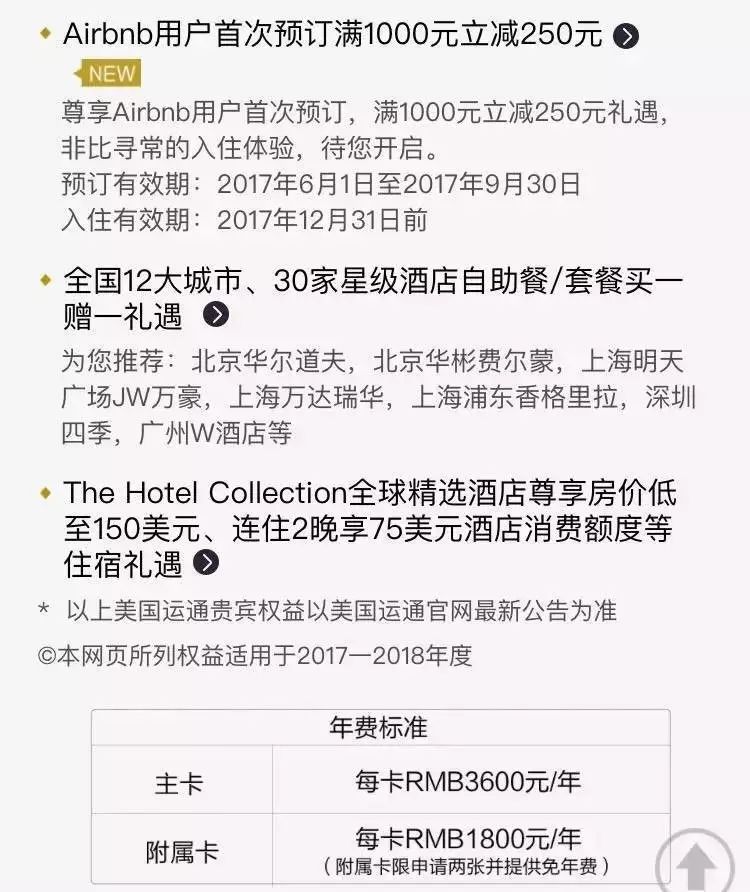Select the 主卡 row in the fee table
Screen dimensions: 750x892
[x=181, y=785]
